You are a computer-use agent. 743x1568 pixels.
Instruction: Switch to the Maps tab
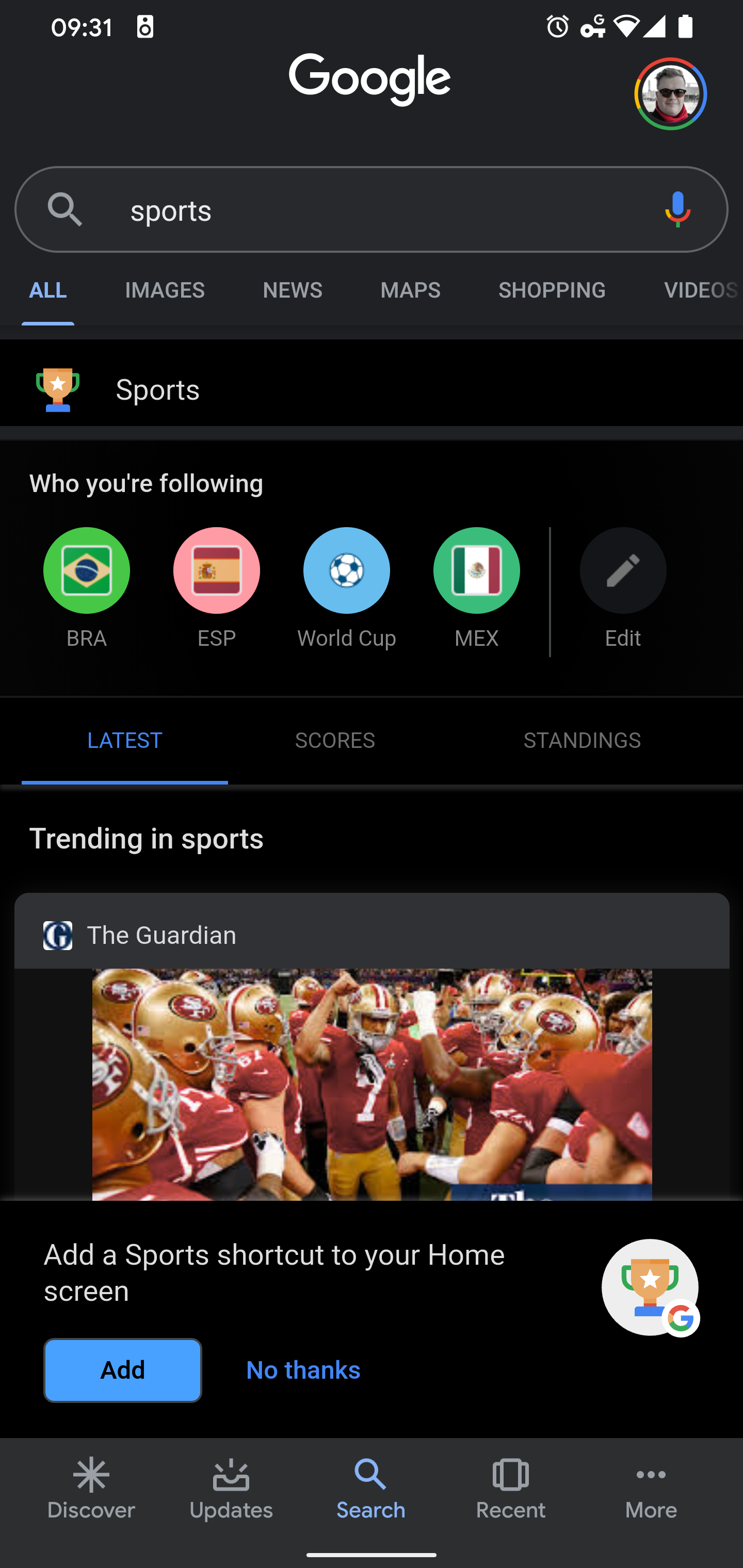coord(411,290)
